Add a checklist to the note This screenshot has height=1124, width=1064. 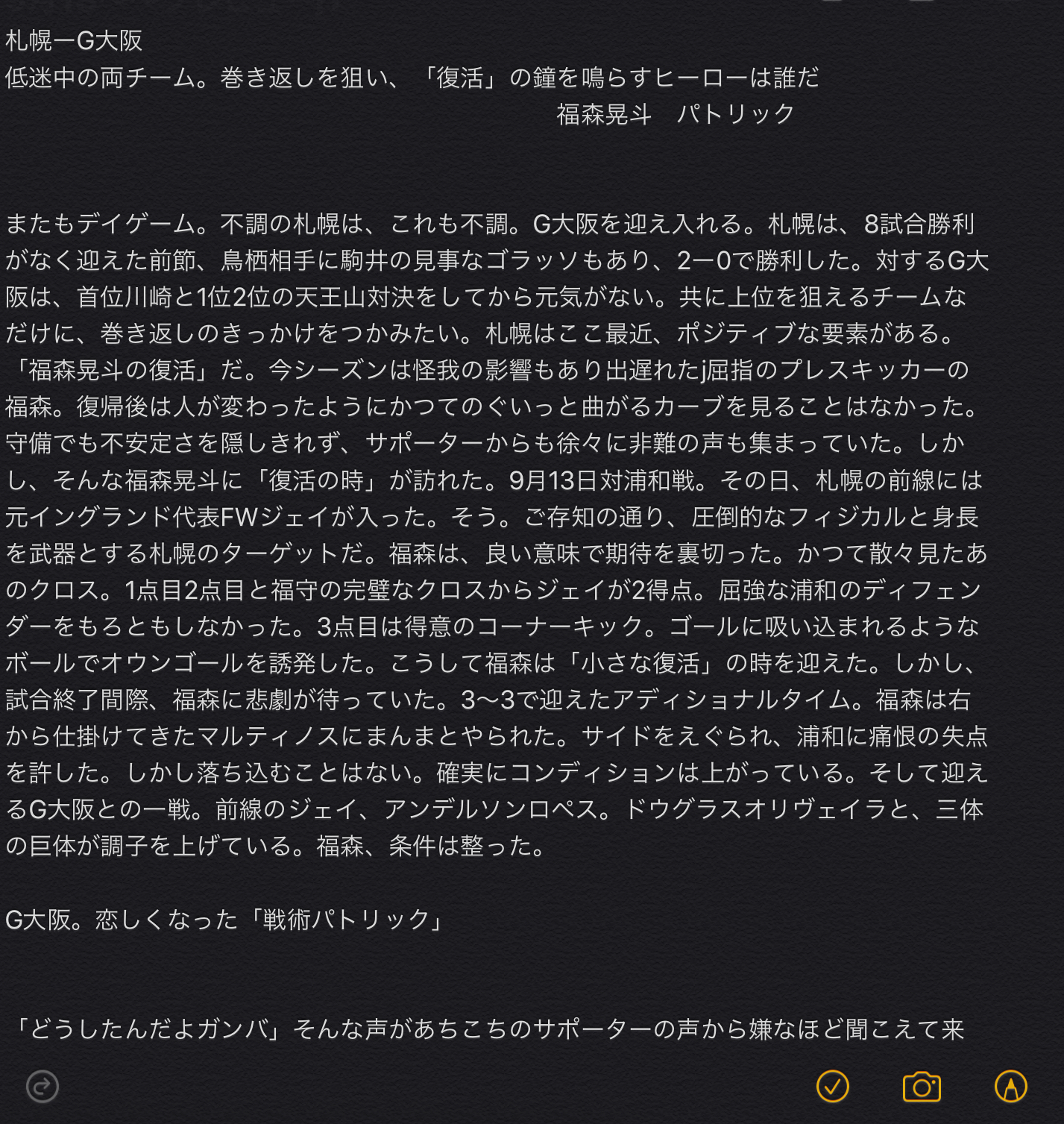click(833, 1086)
